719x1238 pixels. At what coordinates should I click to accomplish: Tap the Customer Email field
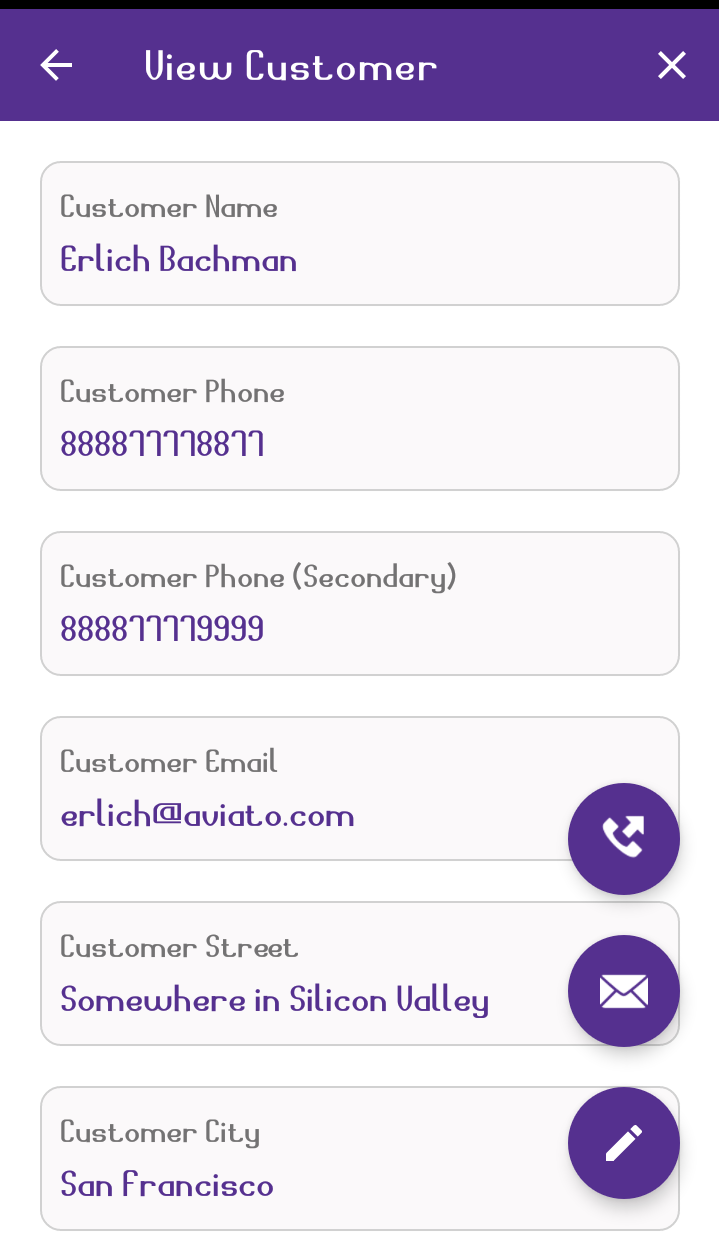coord(300,788)
